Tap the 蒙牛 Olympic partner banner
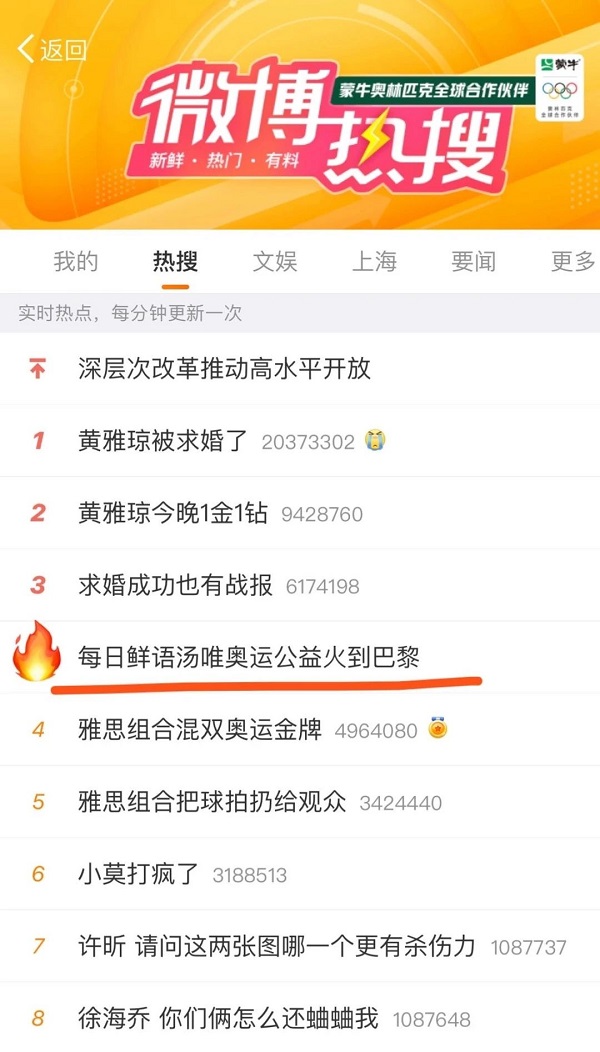The height and width of the screenshot is (1052, 600). (432, 90)
